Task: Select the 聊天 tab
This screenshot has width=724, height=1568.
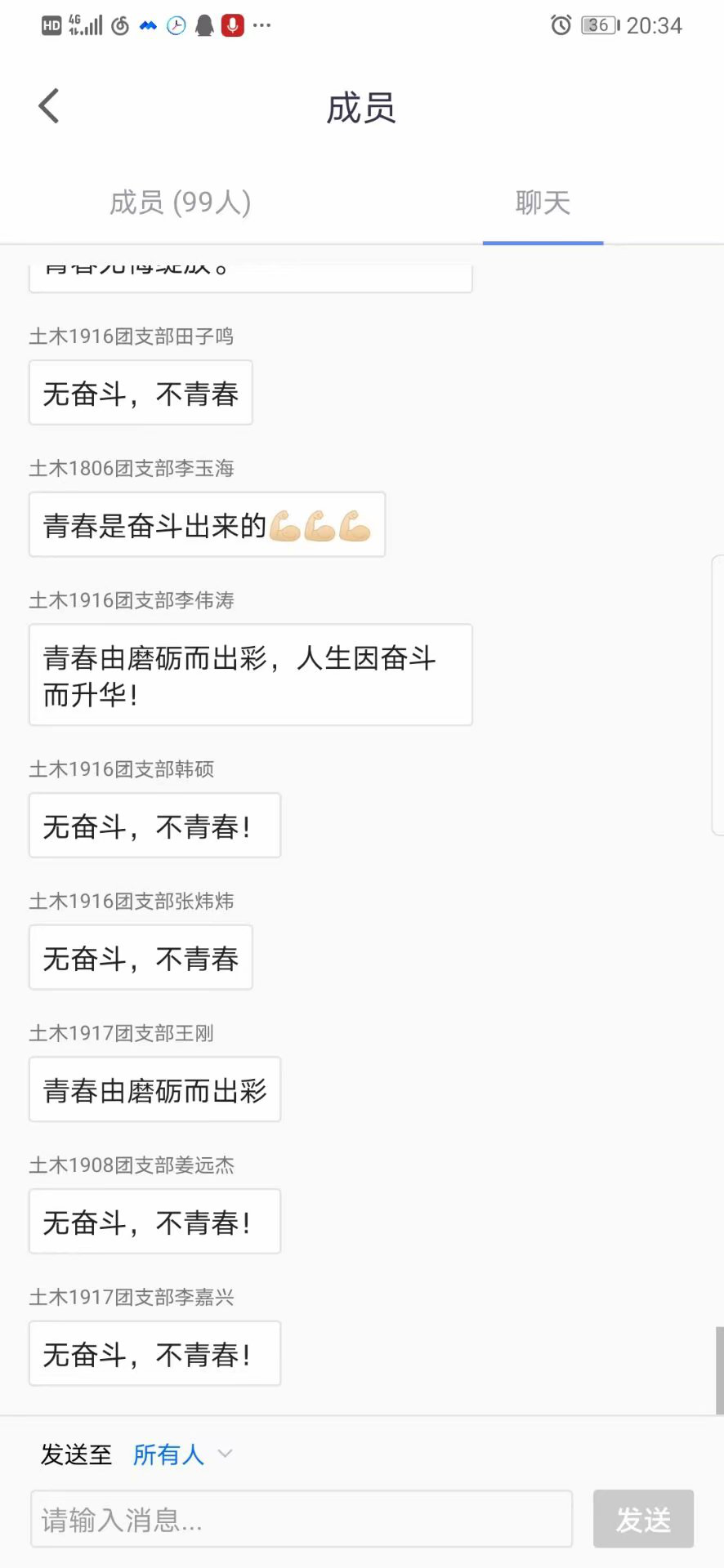Action: [x=543, y=203]
